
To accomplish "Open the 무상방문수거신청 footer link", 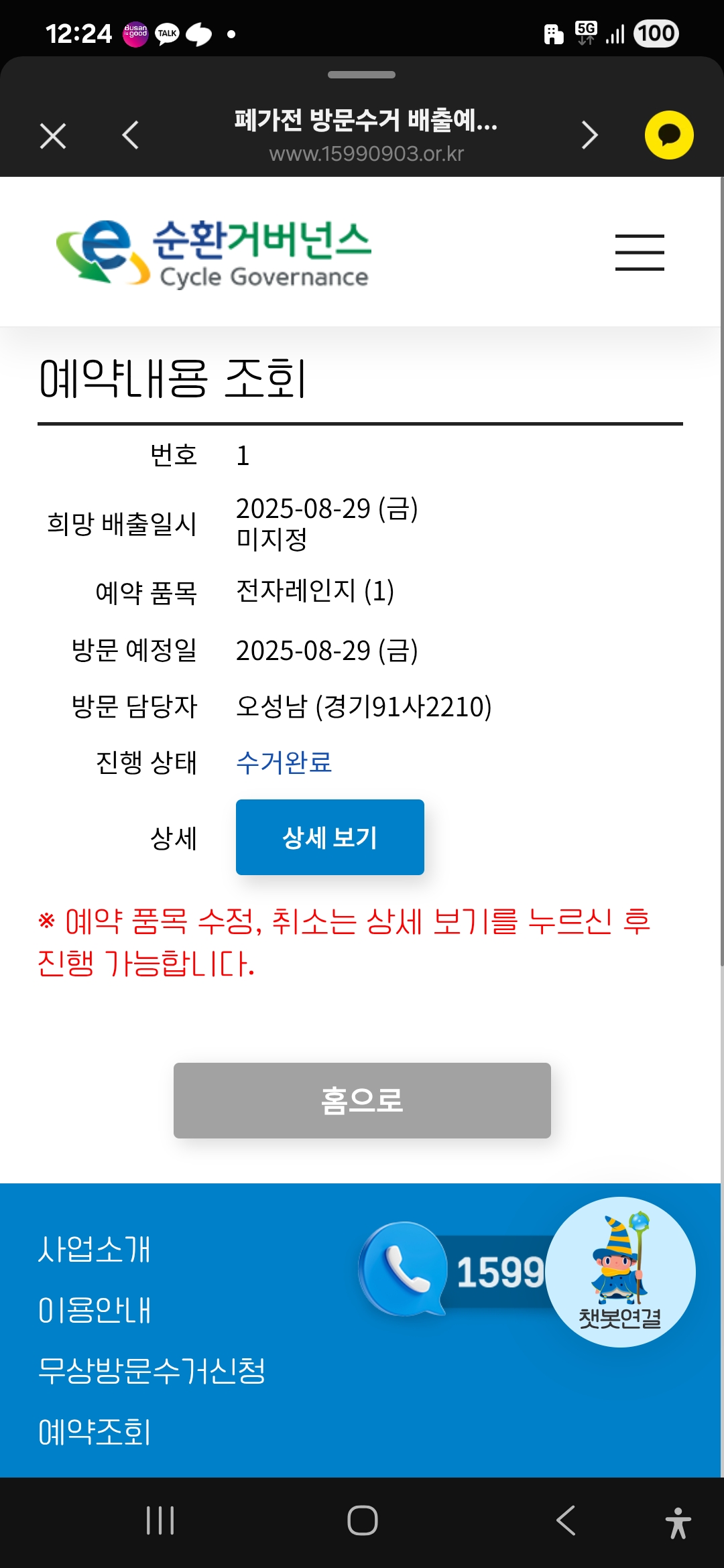I will pos(152,1370).
